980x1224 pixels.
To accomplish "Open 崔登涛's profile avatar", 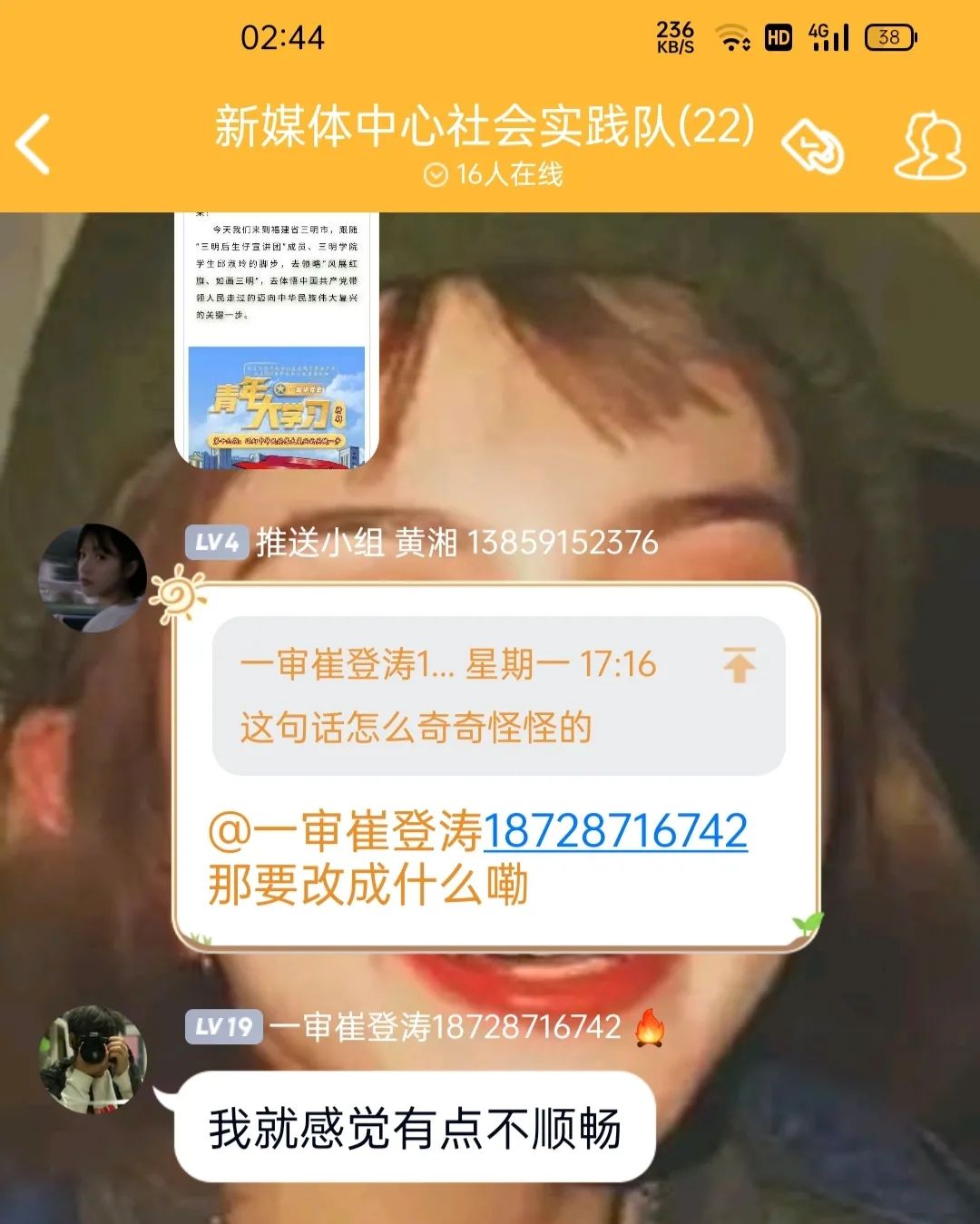I will (93, 1058).
